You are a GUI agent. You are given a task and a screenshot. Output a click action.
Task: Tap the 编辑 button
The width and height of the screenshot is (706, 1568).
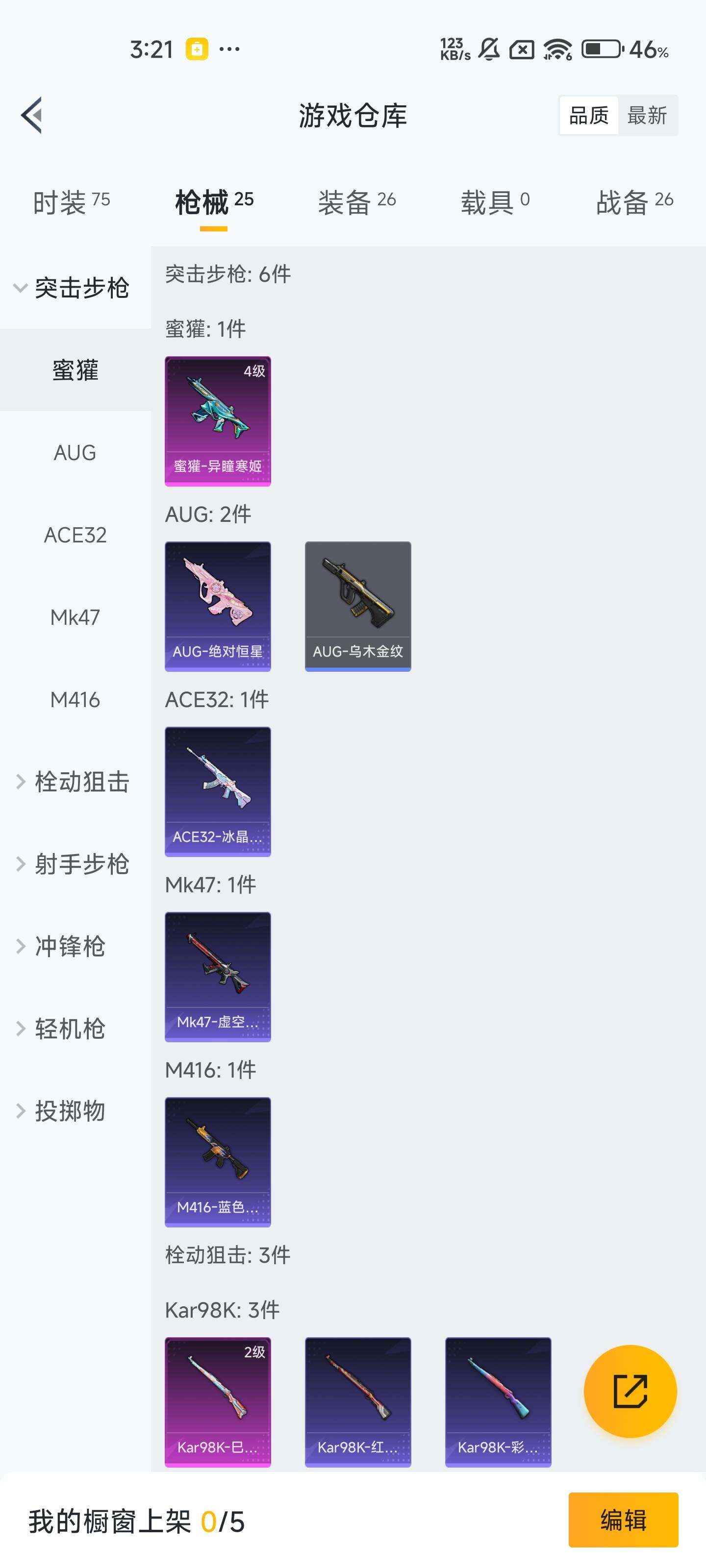[x=623, y=1520]
